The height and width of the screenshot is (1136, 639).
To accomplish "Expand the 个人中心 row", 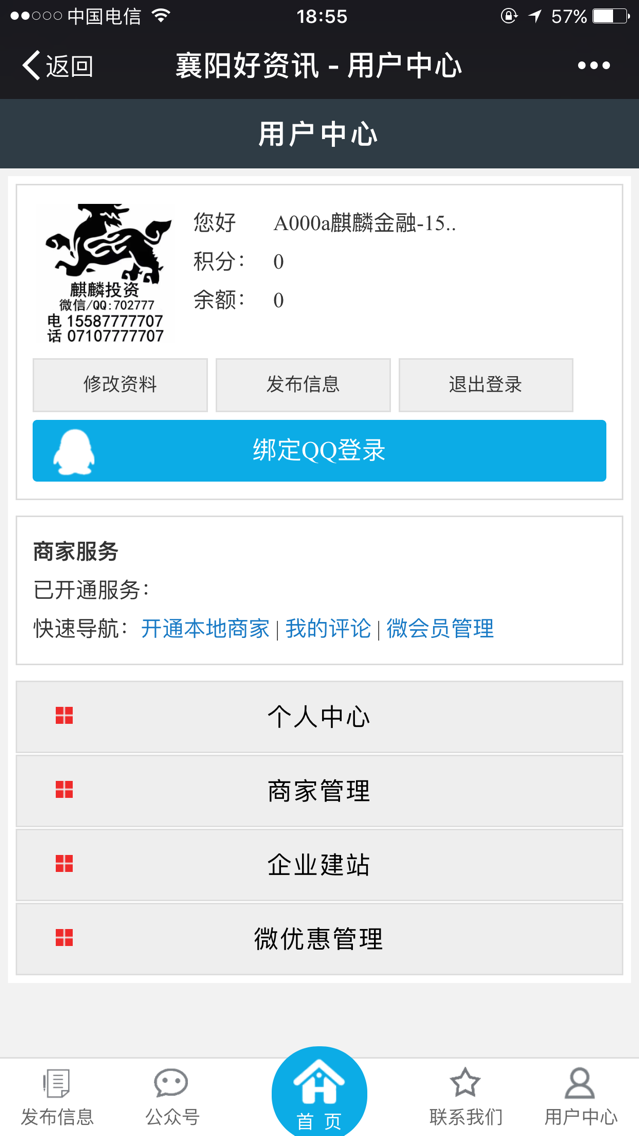I will 319,717.
